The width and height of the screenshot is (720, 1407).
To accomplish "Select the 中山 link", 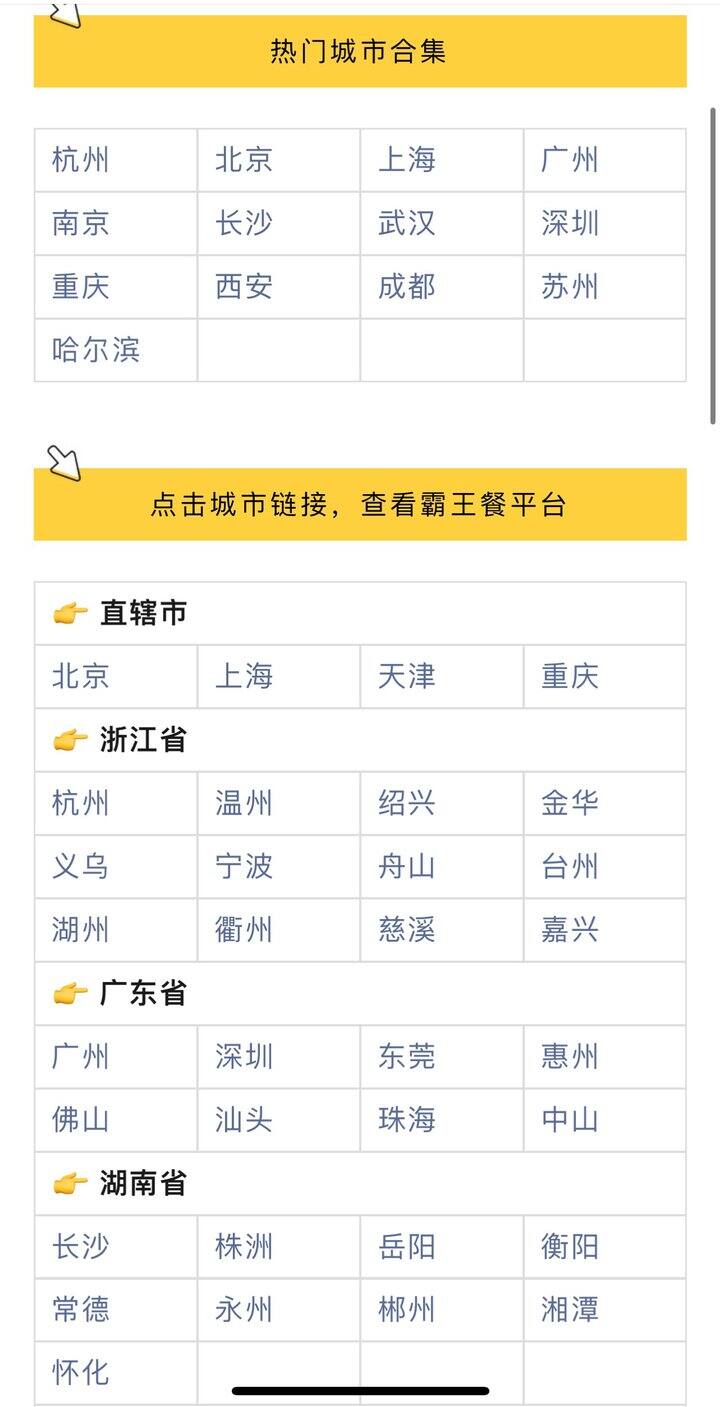I will coord(570,1119).
